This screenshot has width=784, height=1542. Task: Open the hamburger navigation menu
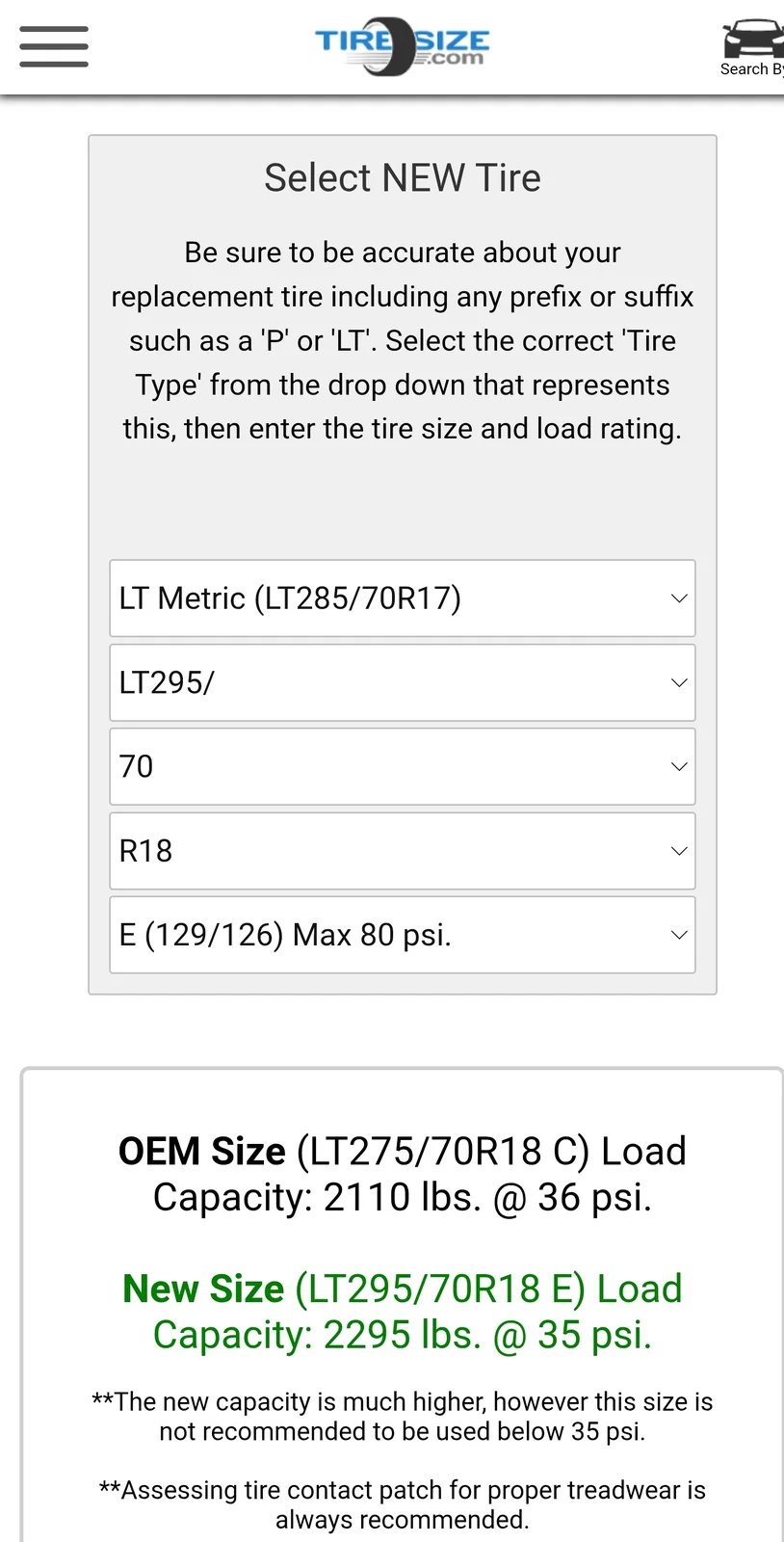click(54, 47)
